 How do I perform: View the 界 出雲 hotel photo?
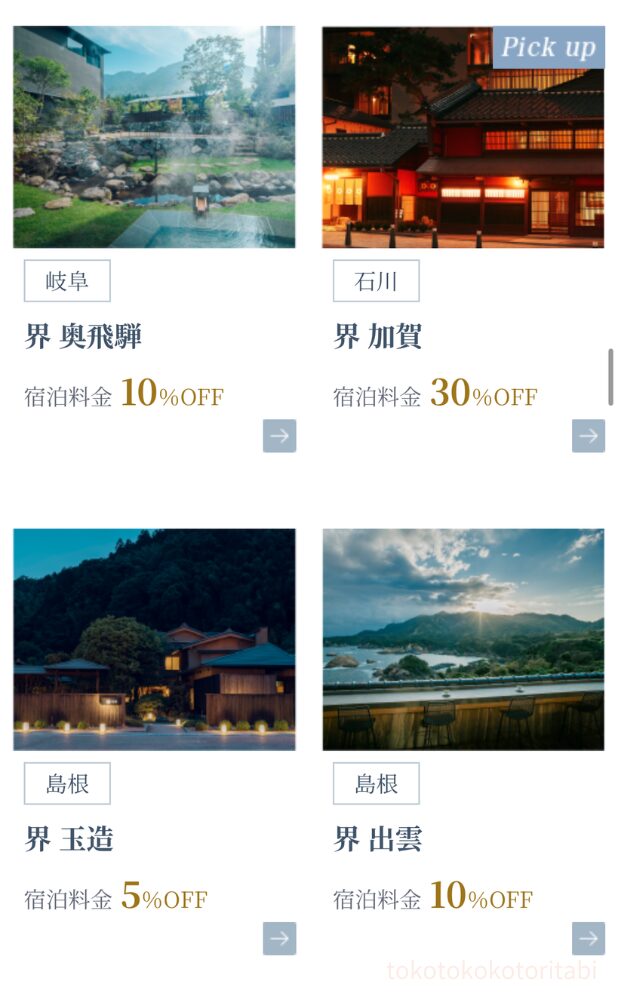pyautogui.click(x=463, y=639)
